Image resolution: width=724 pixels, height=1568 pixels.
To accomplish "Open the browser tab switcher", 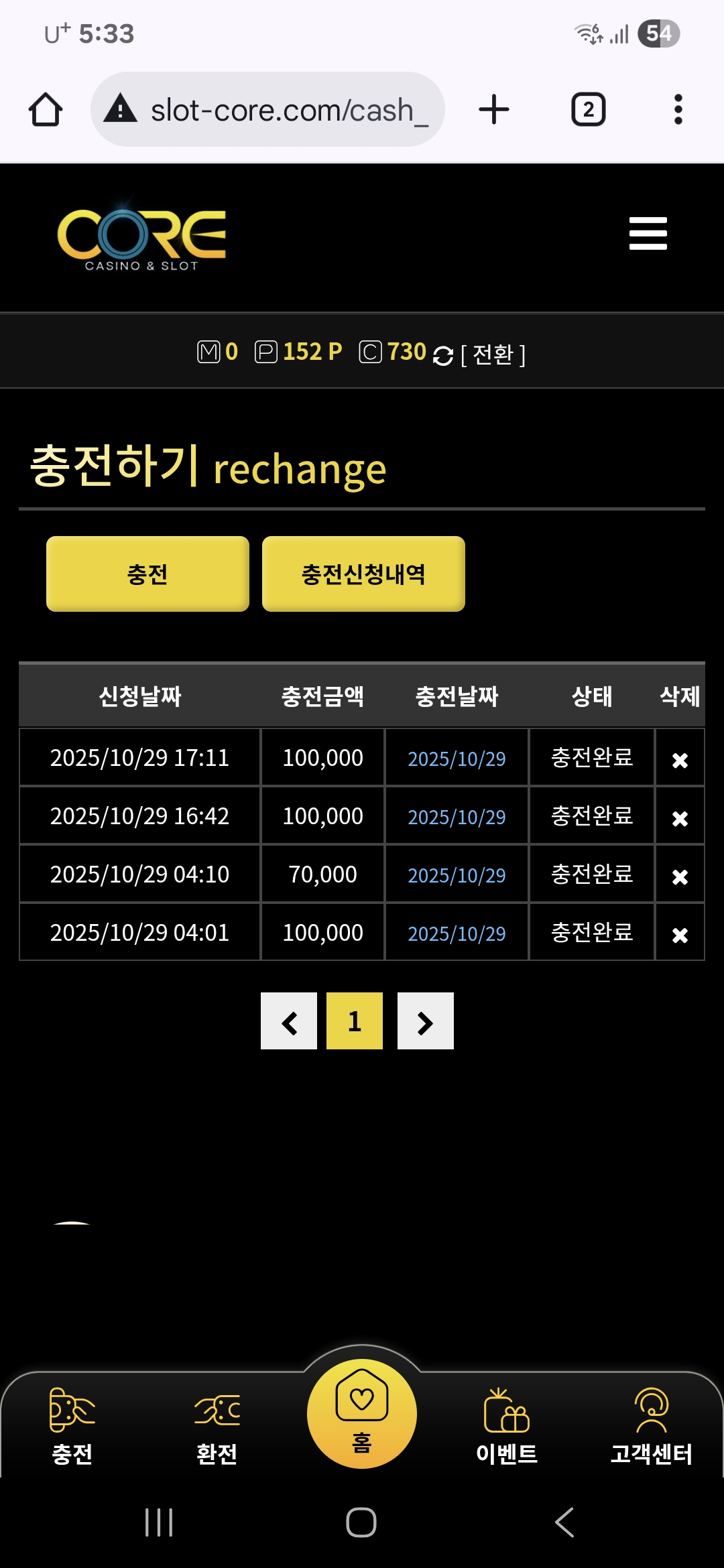I will coord(588,110).
